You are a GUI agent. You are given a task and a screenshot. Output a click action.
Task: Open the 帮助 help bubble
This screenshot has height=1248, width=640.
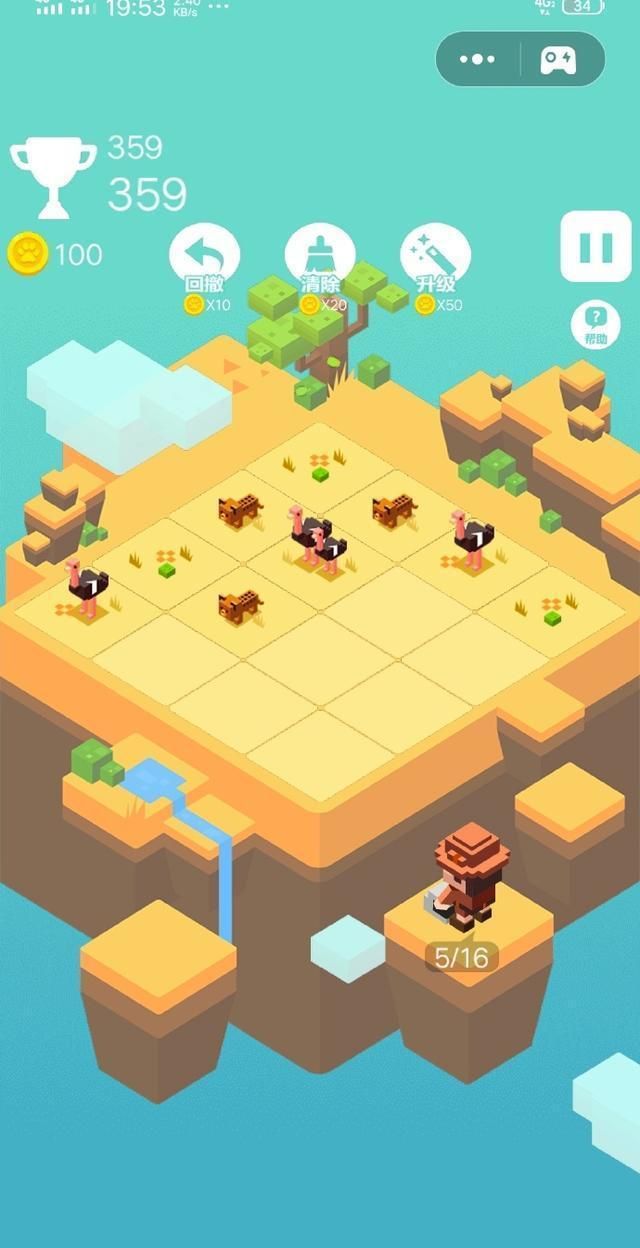pyautogui.click(x=595, y=325)
